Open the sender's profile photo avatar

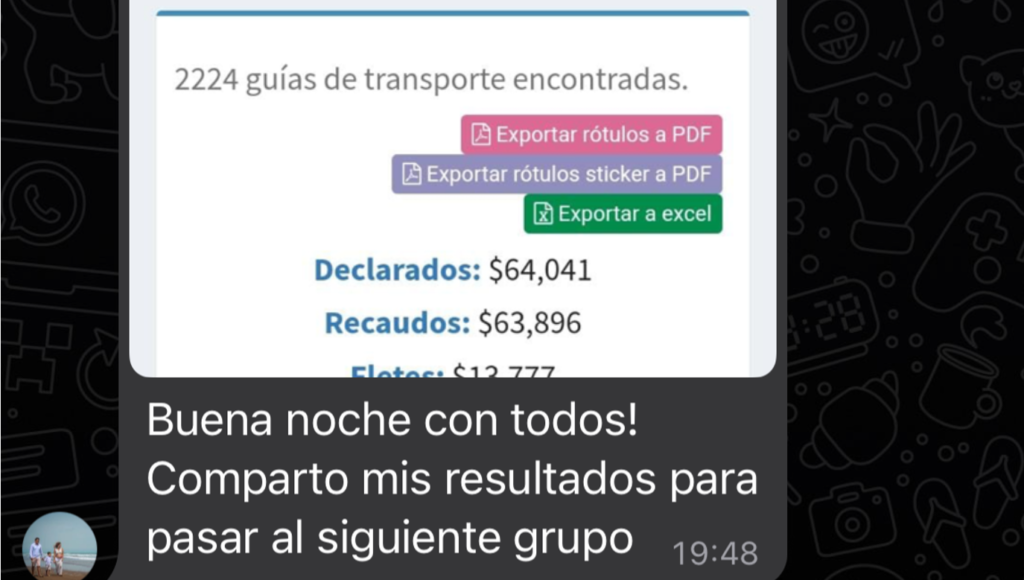click(59, 547)
